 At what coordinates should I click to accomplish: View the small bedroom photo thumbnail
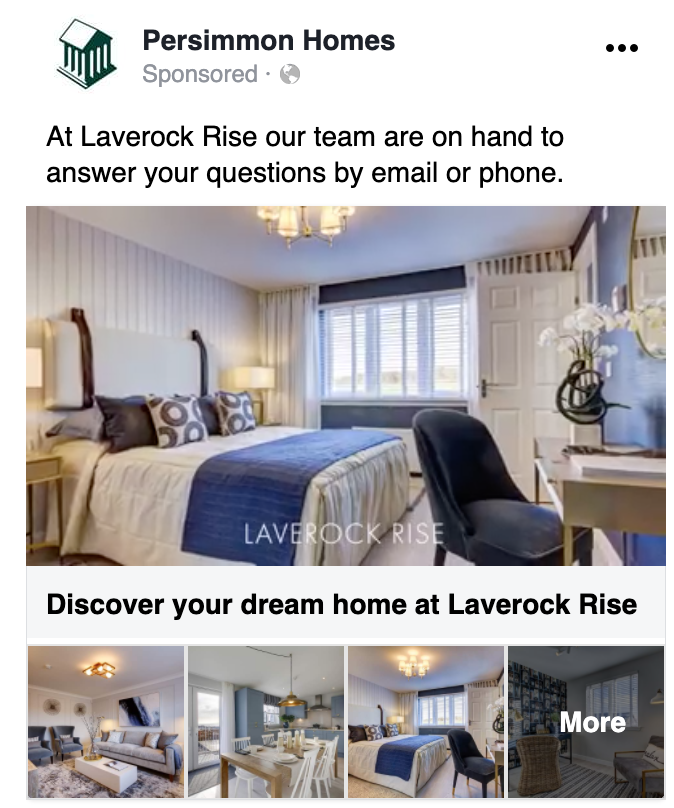click(425, 721)
